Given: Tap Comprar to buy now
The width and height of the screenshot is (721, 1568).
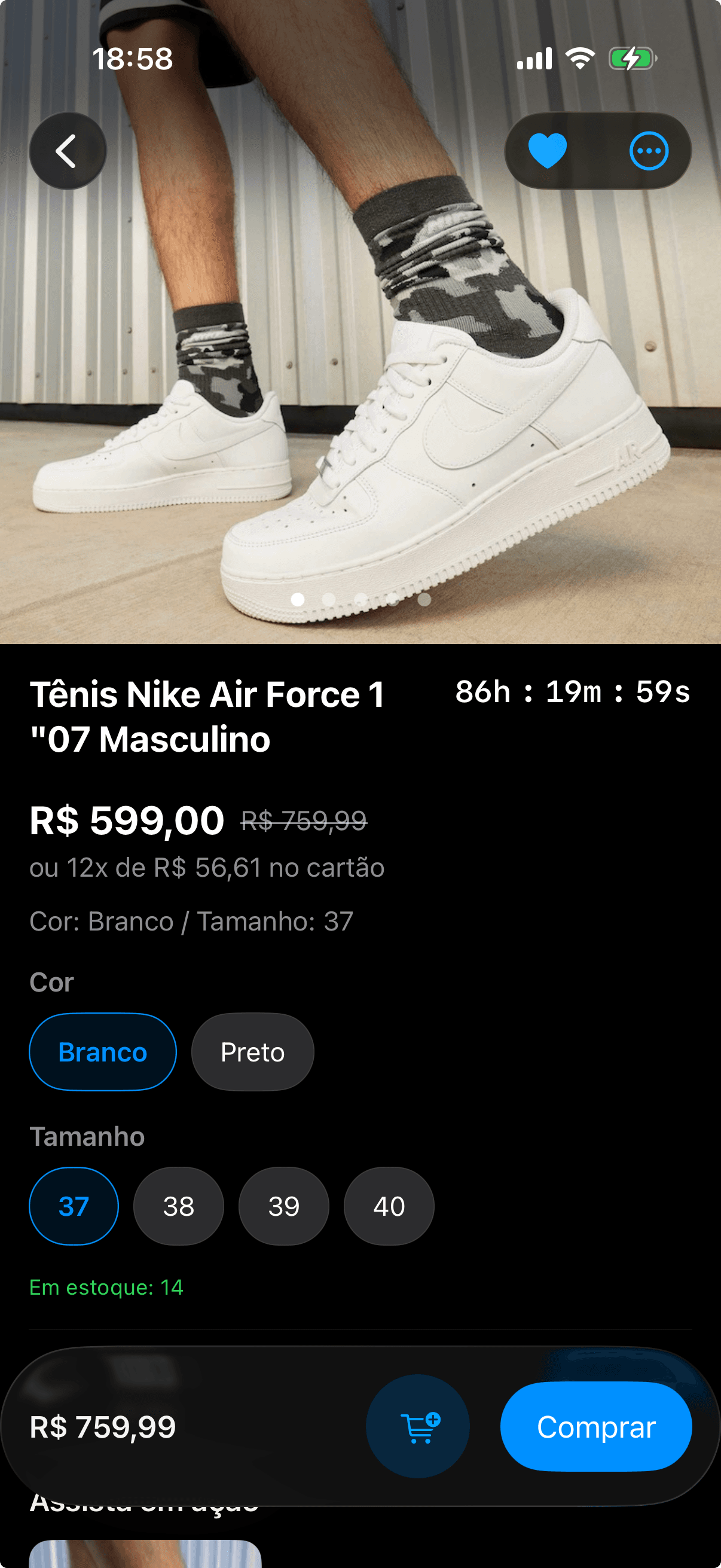Looking at the screenshot, I should [x=595, y=1426].
